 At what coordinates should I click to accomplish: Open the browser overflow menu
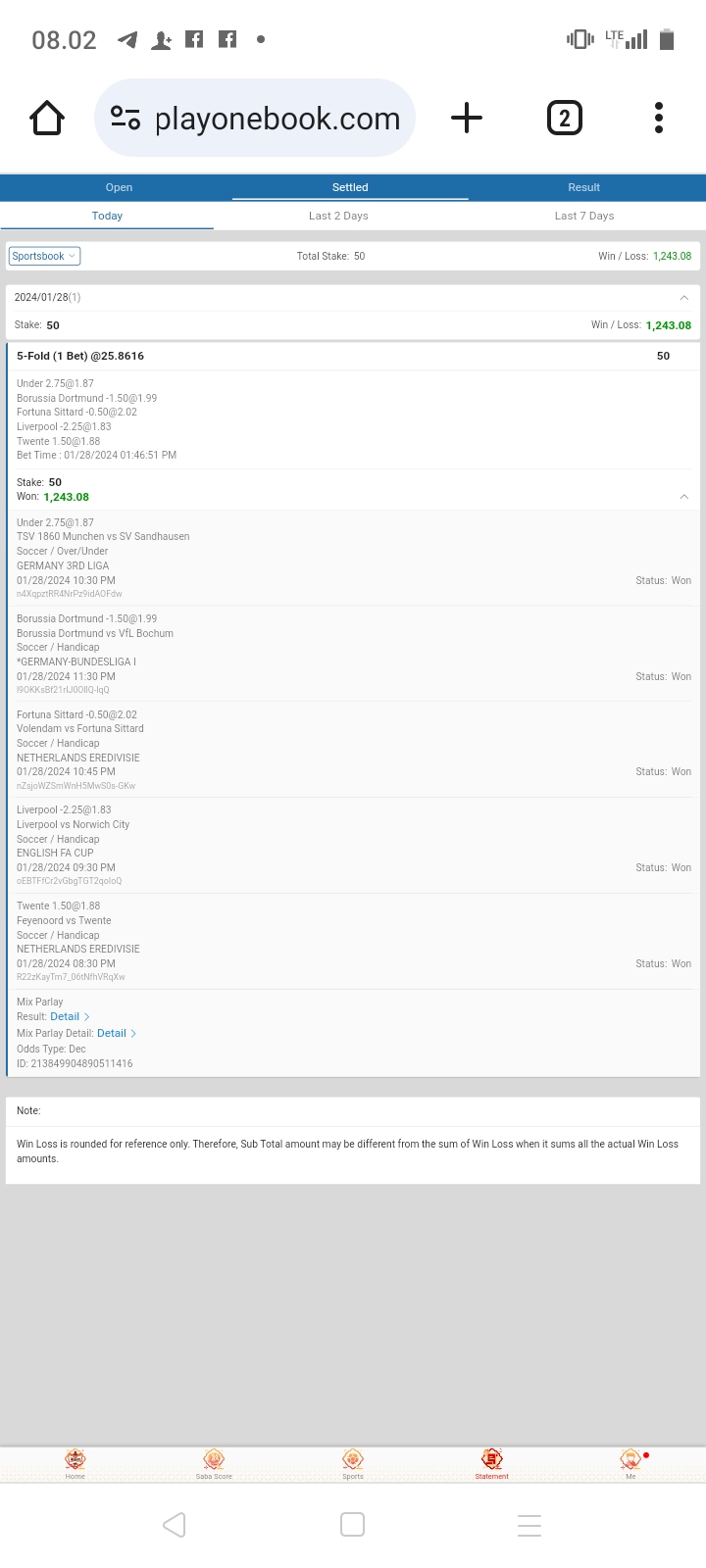tap(659, 119)
